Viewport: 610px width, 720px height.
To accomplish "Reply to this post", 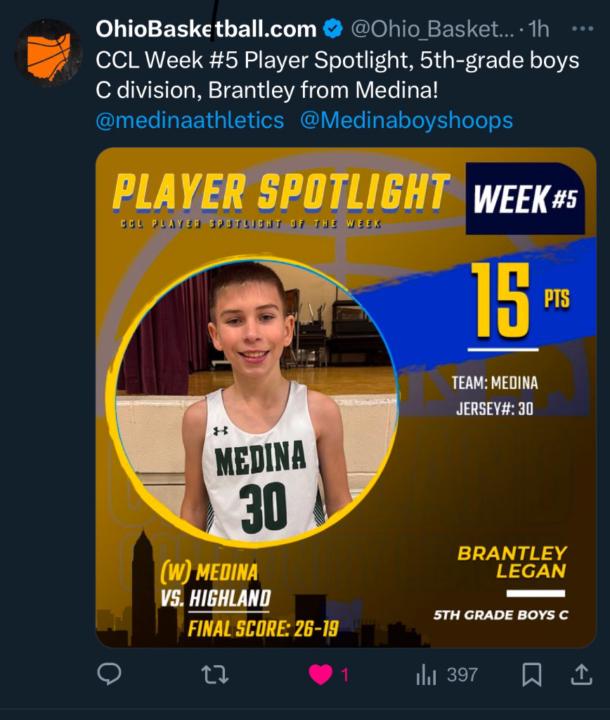I will click(x=109, y=675).
